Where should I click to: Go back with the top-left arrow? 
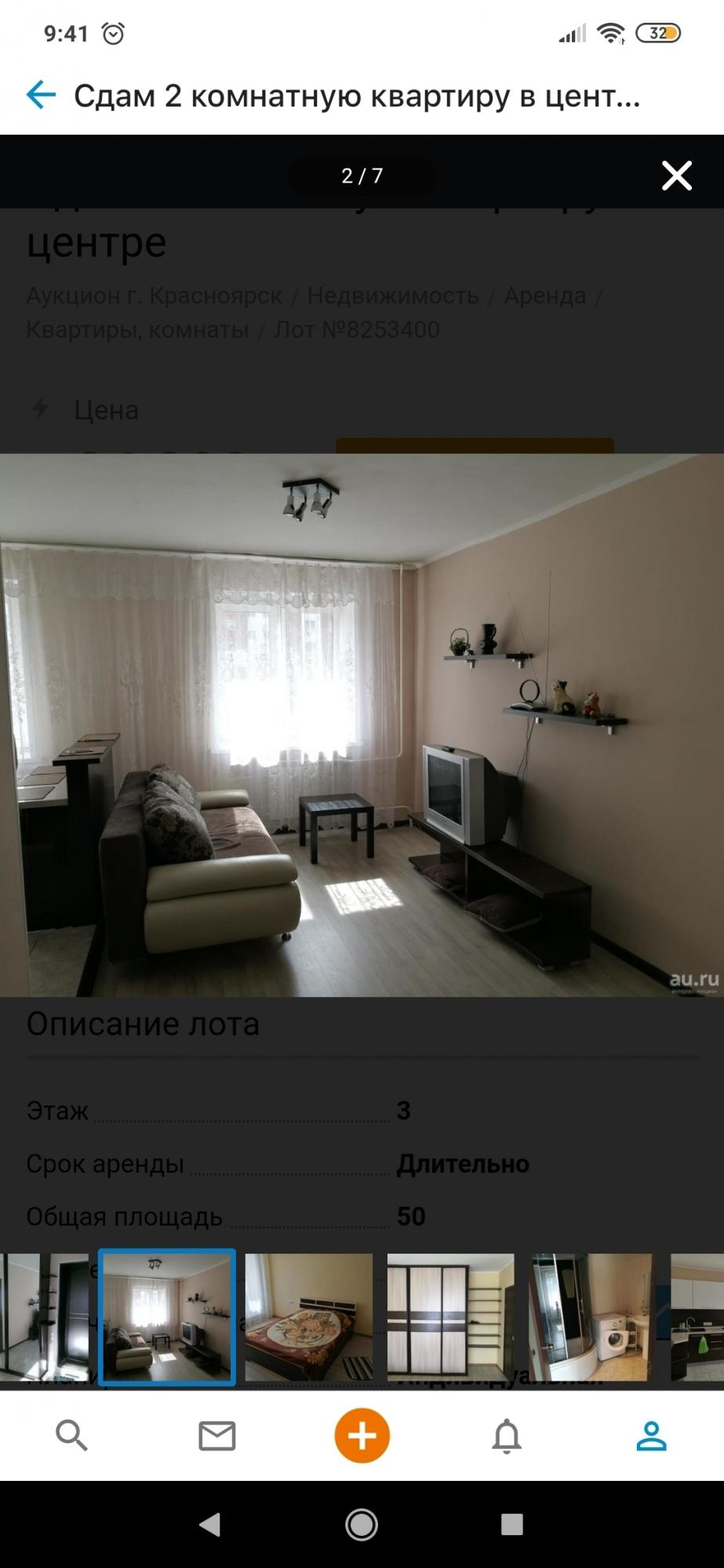[x=41, y=96]
